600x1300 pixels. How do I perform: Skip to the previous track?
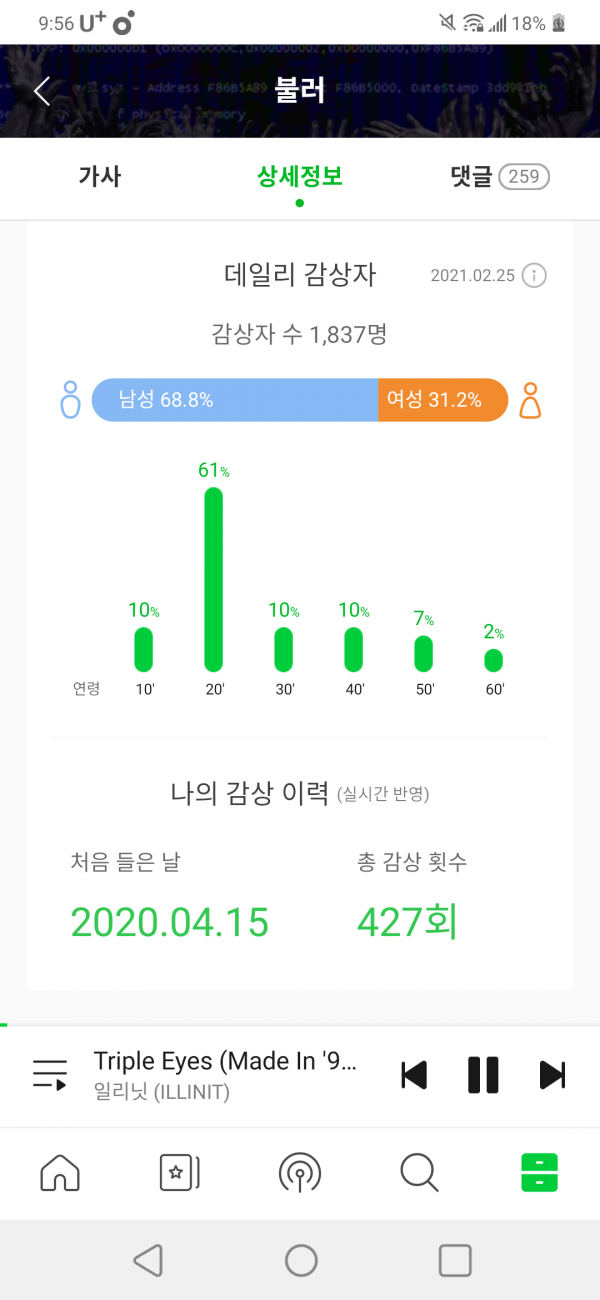[413, 1075]
